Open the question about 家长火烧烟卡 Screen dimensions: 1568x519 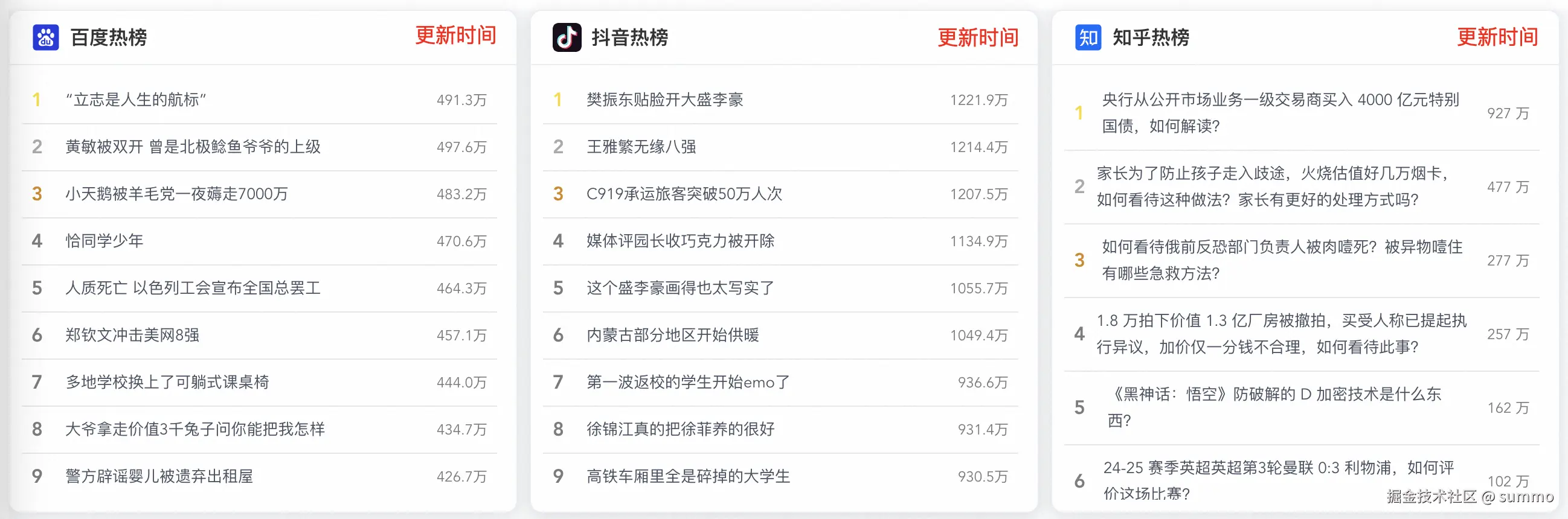1272,187
